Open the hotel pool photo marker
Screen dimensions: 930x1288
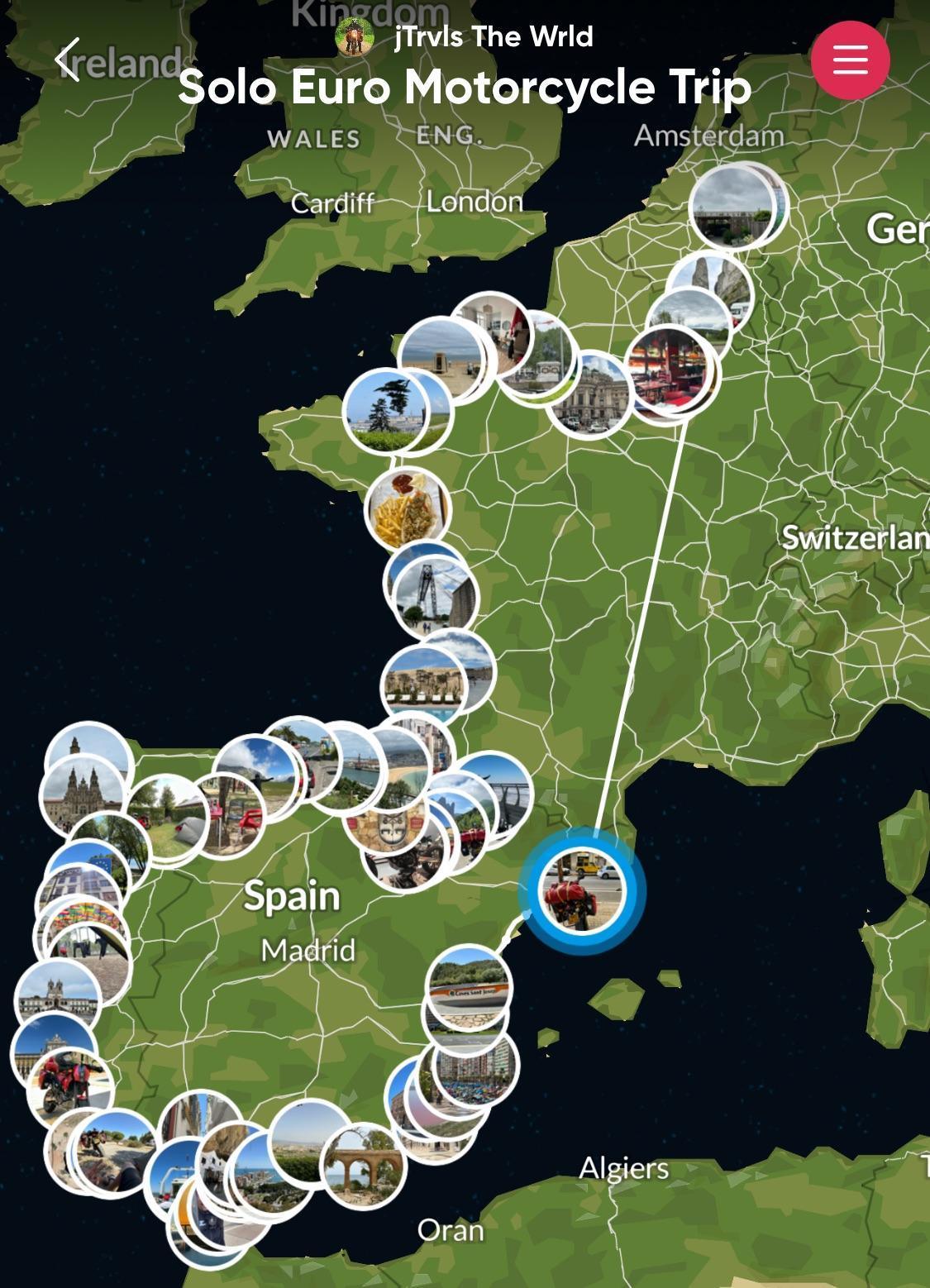pyautogui.click(x=424, y=686)
